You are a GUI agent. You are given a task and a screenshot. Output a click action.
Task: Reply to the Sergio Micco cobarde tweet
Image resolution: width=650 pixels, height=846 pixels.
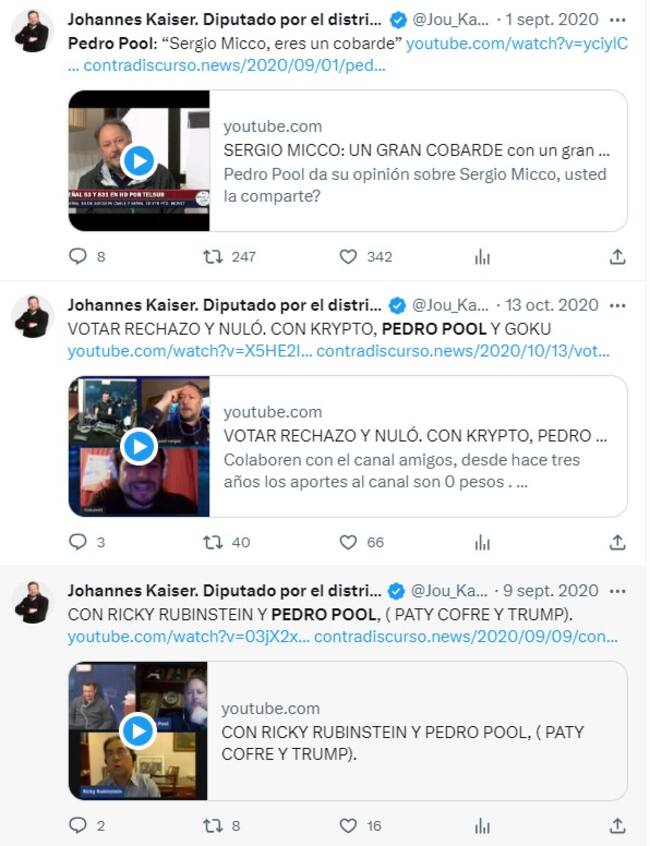78,257
